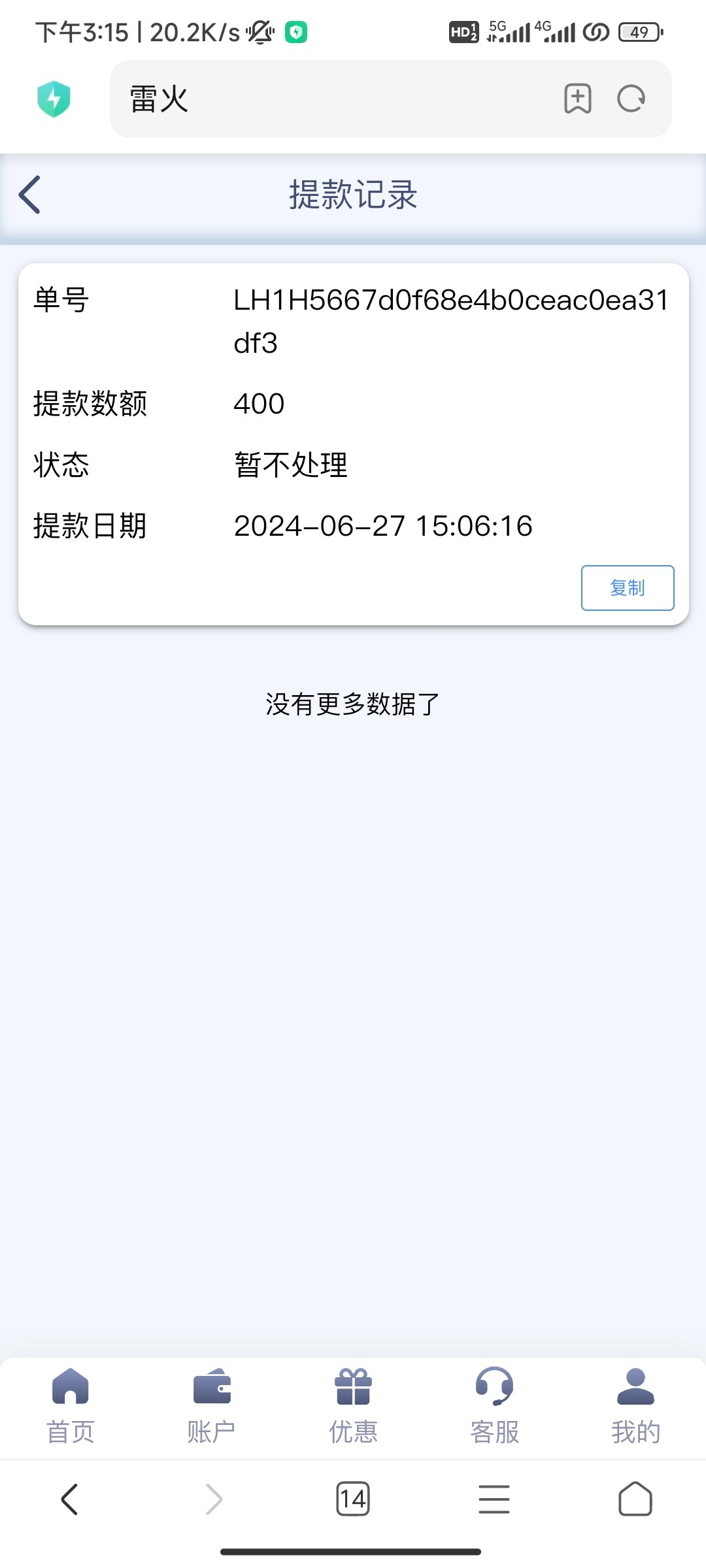Add this page to bookmarks
Image resolution: width=706 pixels, height=1568 pixels.
click(x=577, y=99)
